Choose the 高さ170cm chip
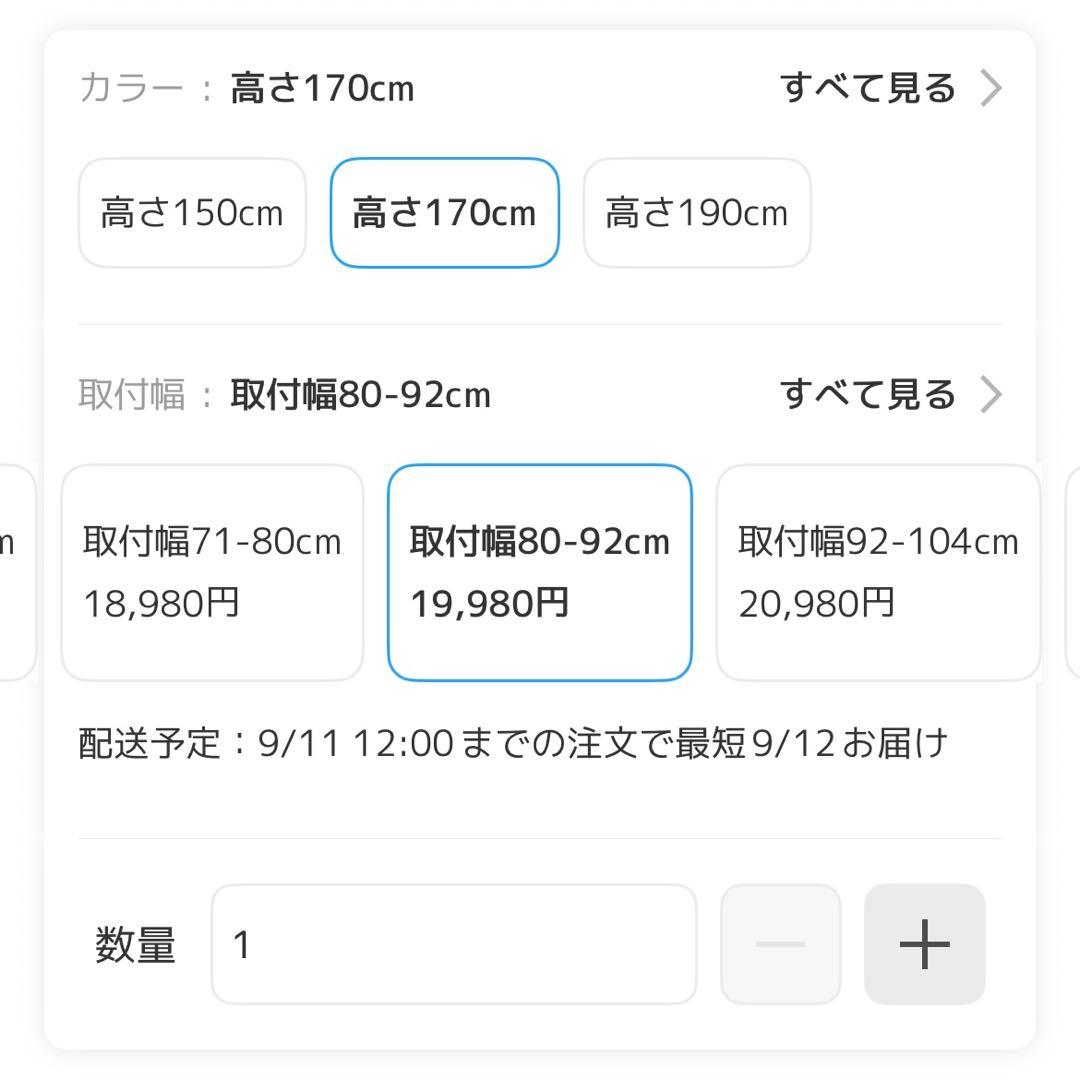Screen dimensions: 1080x1080 click(444, 213)
